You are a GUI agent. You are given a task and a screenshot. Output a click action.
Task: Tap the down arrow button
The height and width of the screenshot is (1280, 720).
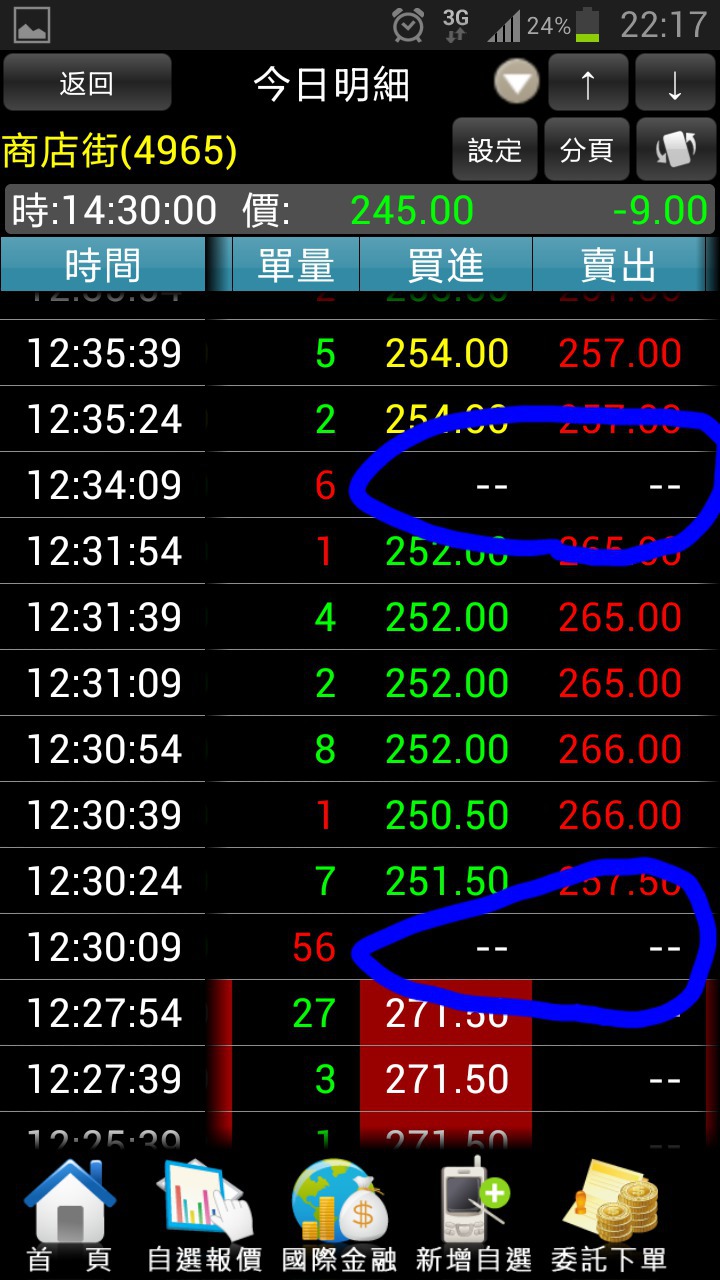coord(674,83)
